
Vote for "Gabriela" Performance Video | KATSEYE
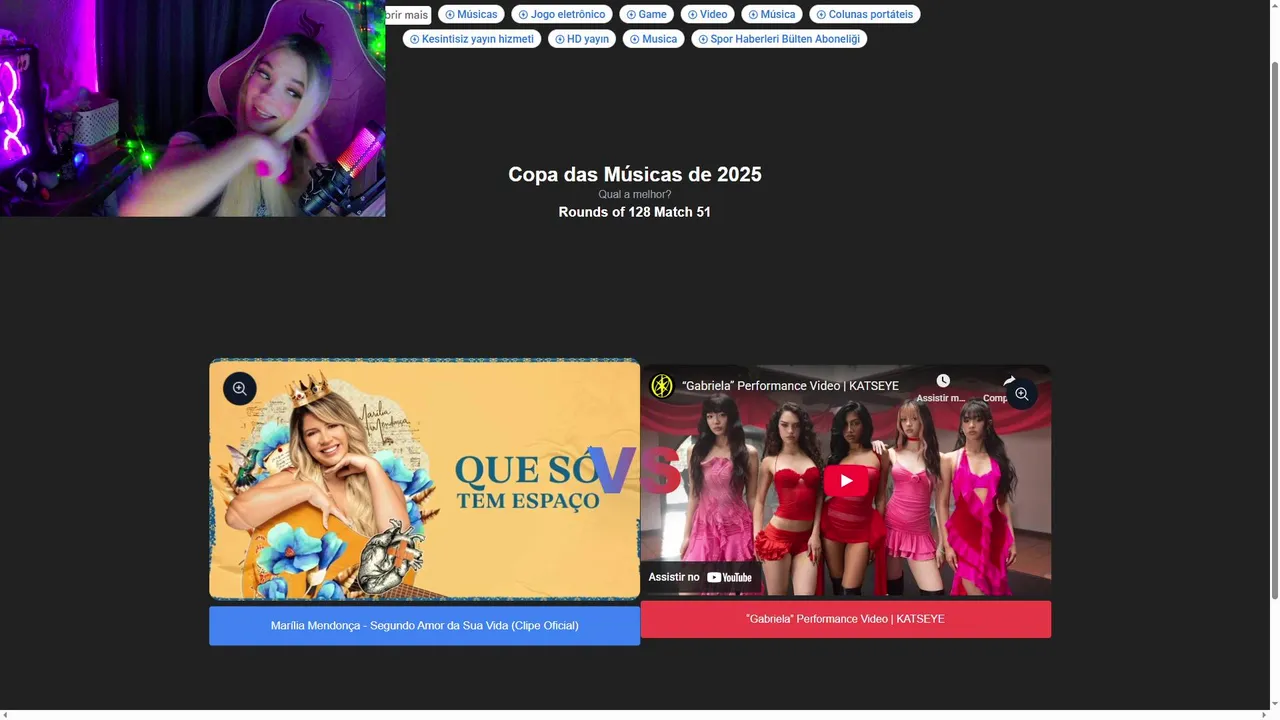pyautogui.click(x=845, y=619)
